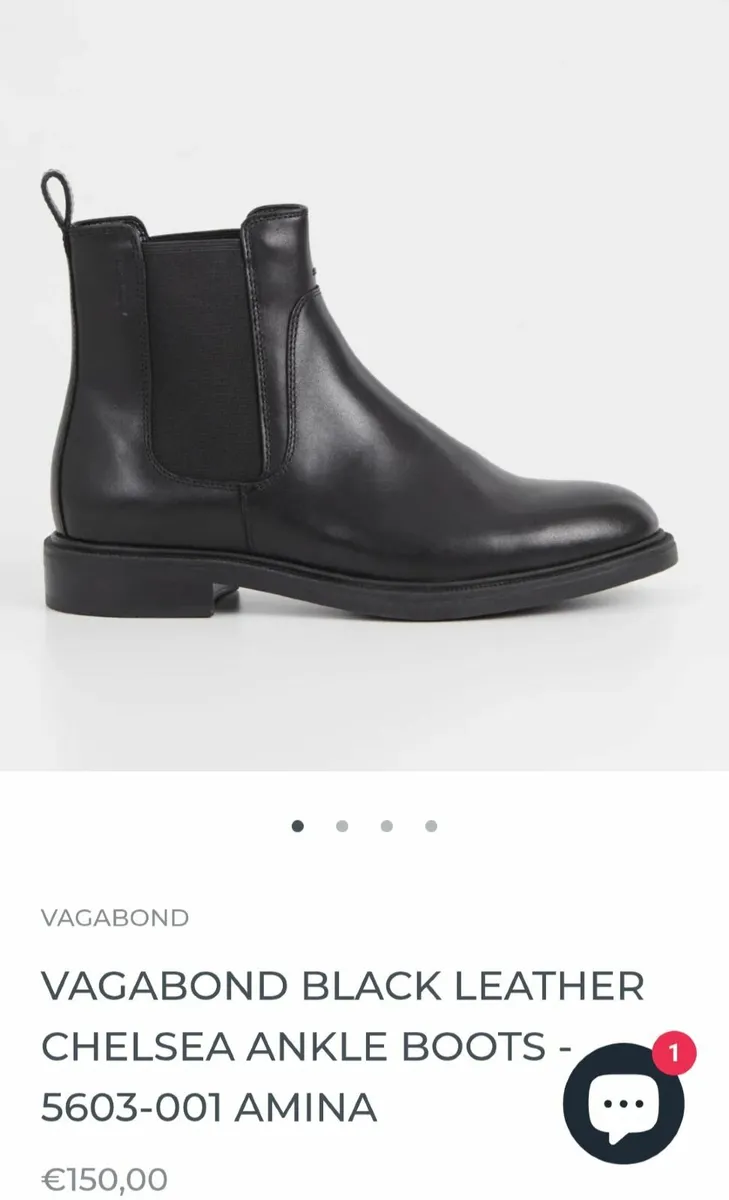The height and width of the screenshot is (1200, 729).
Task: Use the dot indicator strip to change slides
Action: tap(364, 824)
